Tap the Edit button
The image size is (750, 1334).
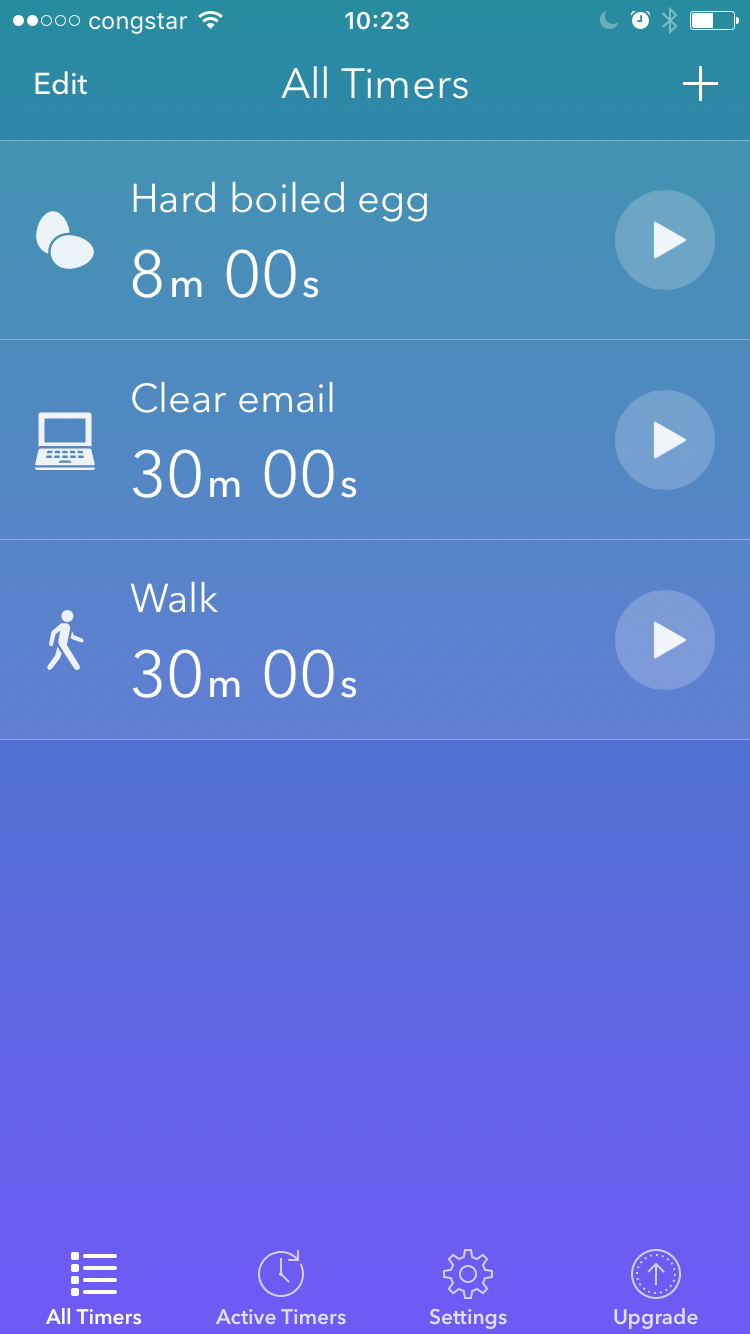(x=60, y=84)
